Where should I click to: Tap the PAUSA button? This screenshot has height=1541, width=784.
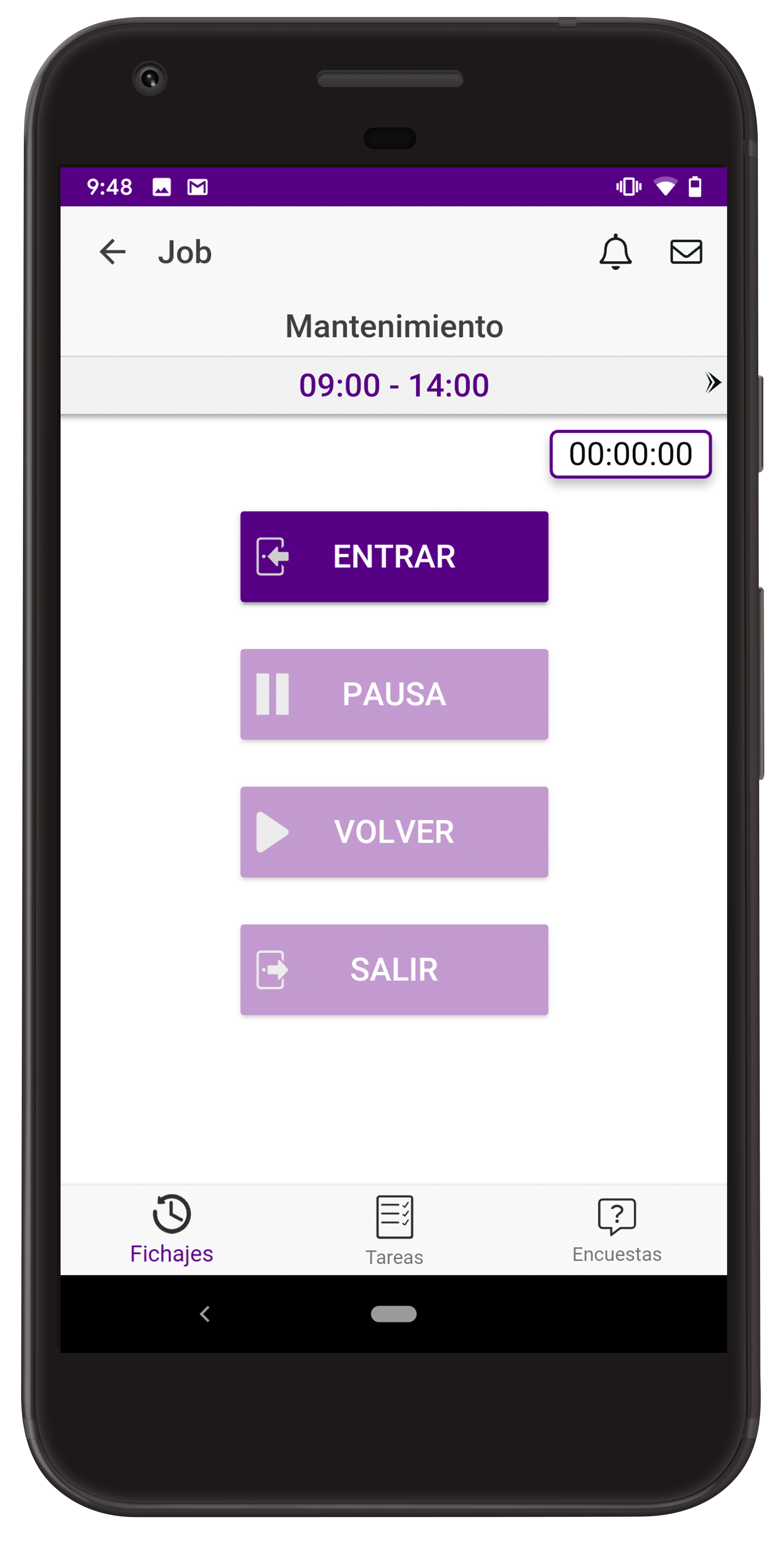[x=394, y=694]
